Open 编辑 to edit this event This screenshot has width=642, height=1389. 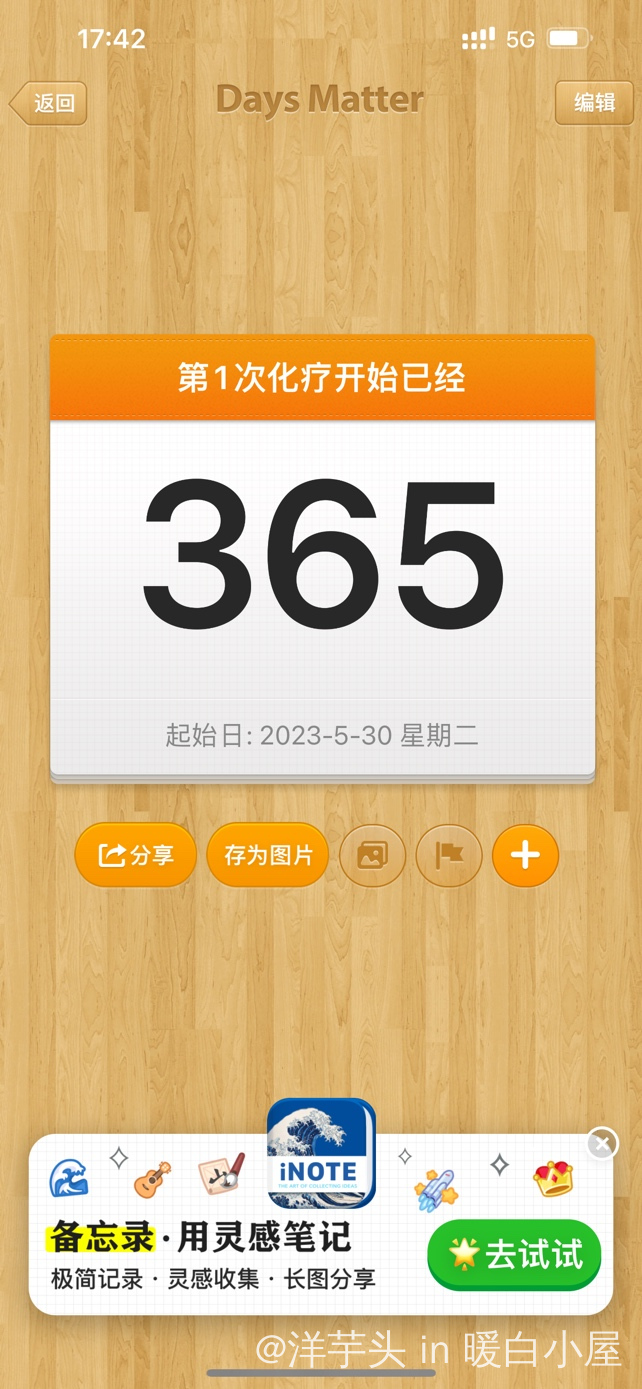pyautogui.click(x=594, y=103)
